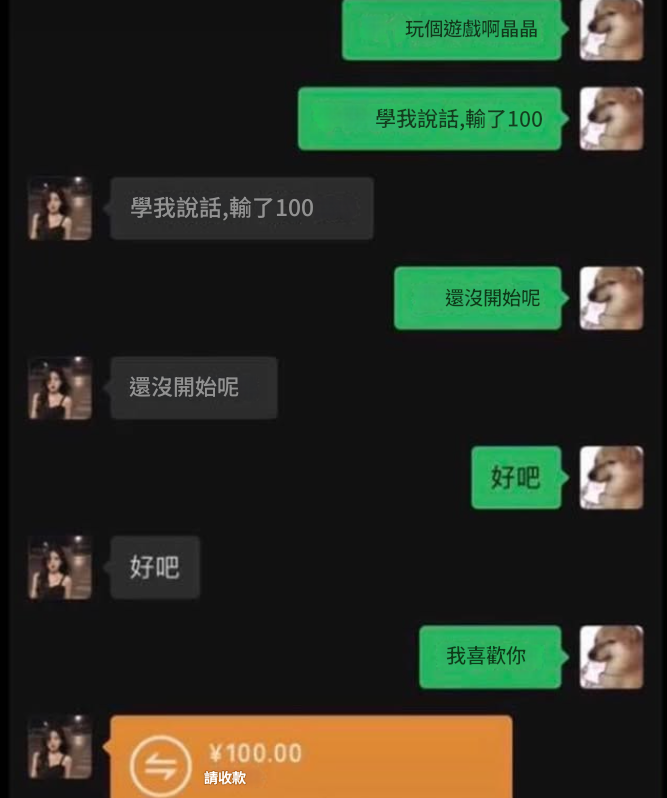Viewport: 667px width, 798px height.
Task: Tap the woman's avatar beside 還沒開始呢
Action: (60, 388)
